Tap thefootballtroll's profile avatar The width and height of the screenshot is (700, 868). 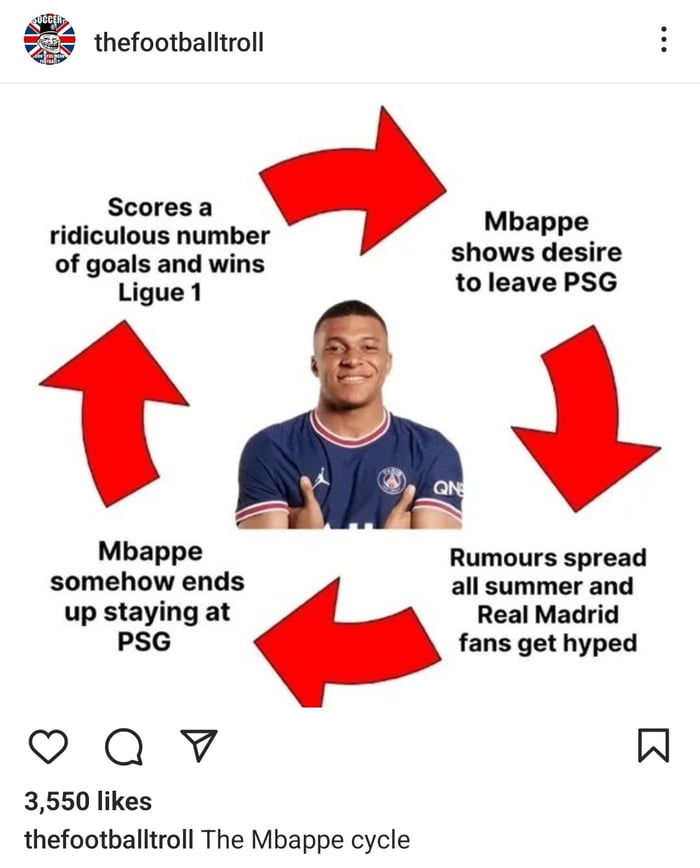tap(49, 40)
